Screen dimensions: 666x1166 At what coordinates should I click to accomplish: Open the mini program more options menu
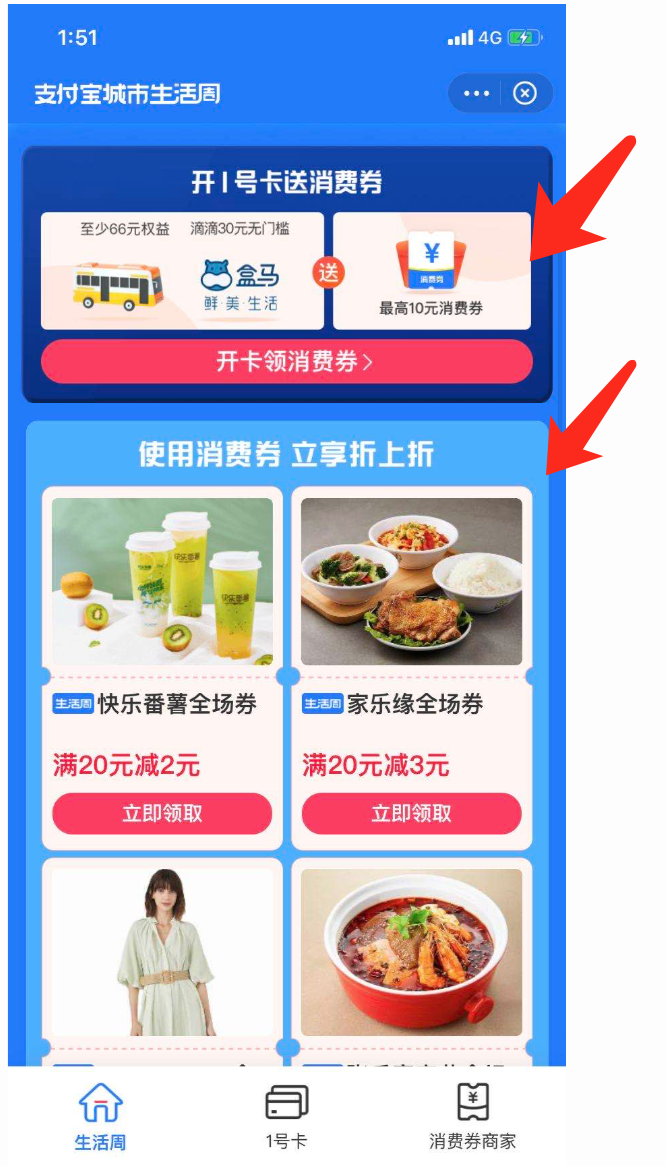(x=477, y=94)
